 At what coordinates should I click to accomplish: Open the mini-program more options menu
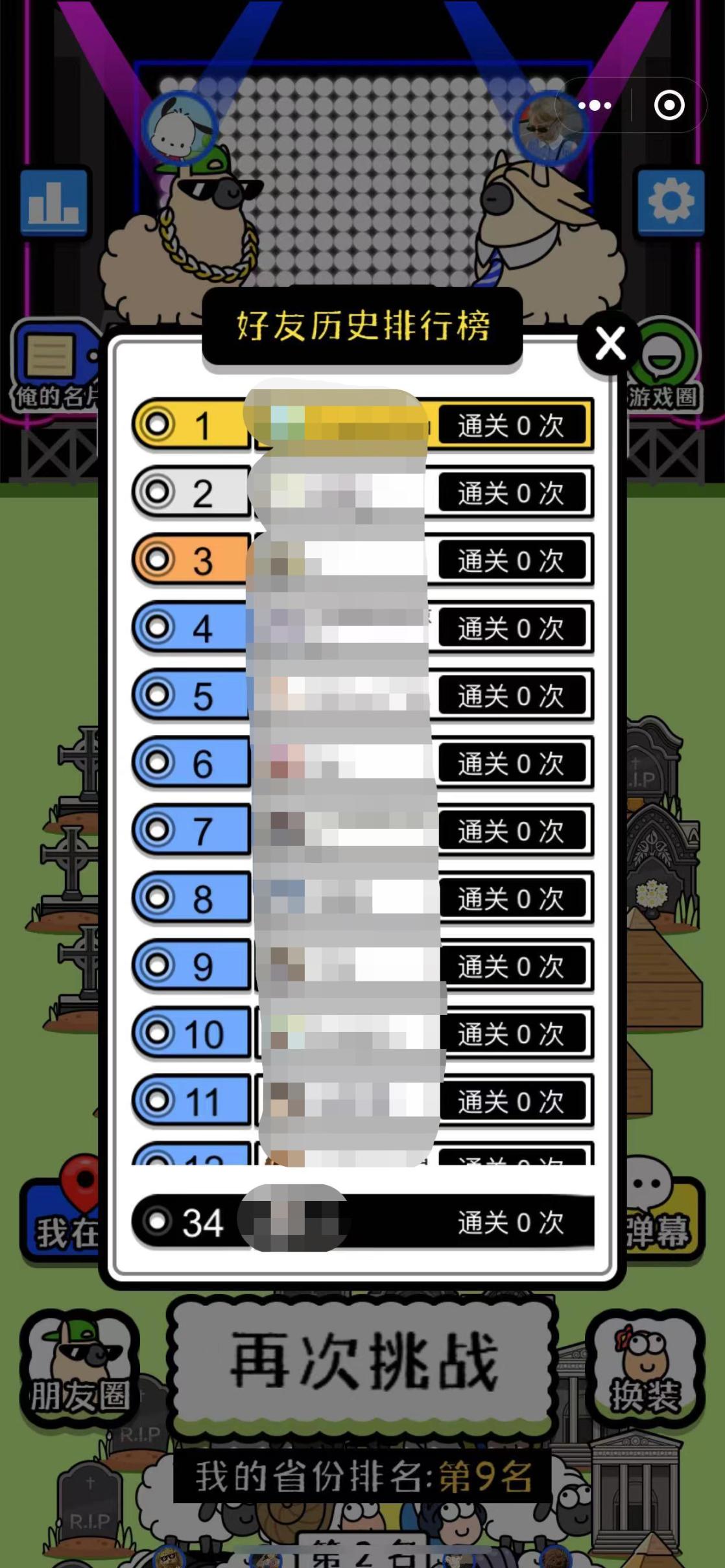[x=595, y=105]
